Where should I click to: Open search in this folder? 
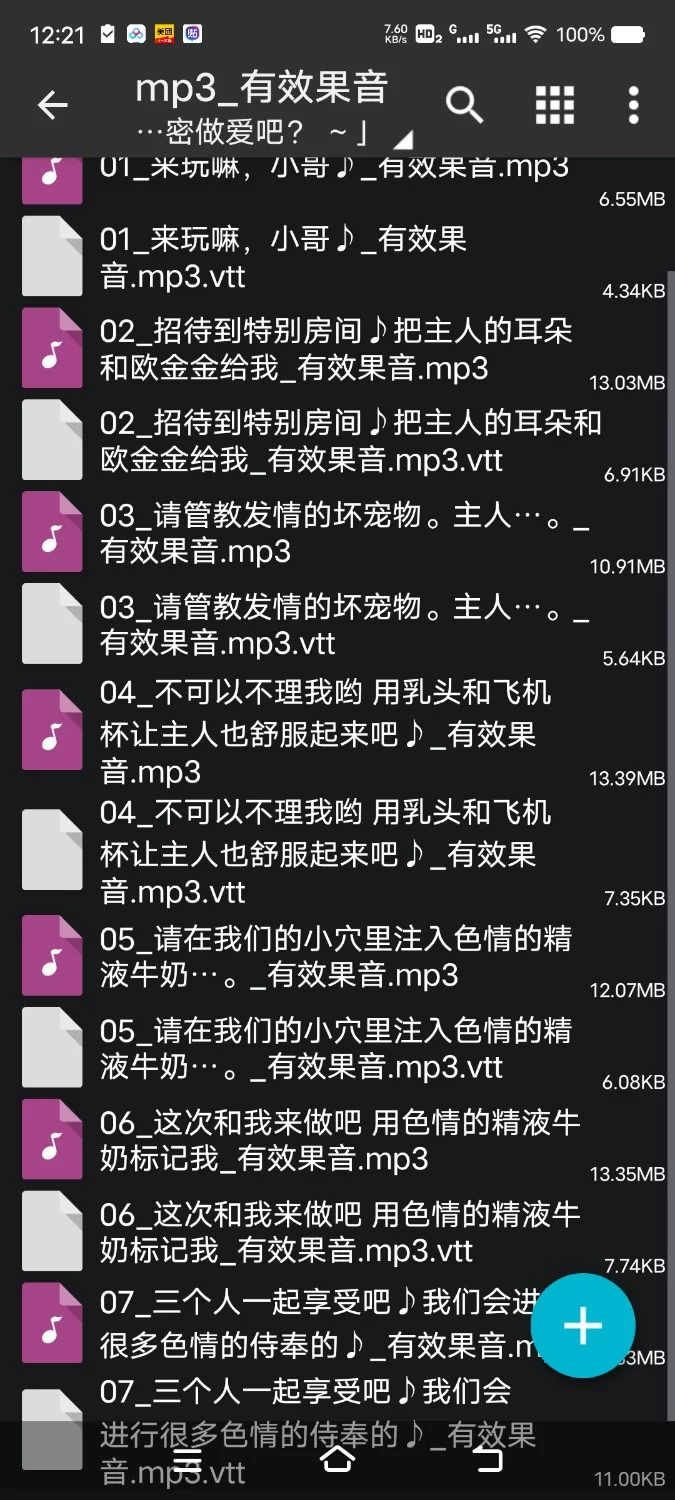(464, 104)
